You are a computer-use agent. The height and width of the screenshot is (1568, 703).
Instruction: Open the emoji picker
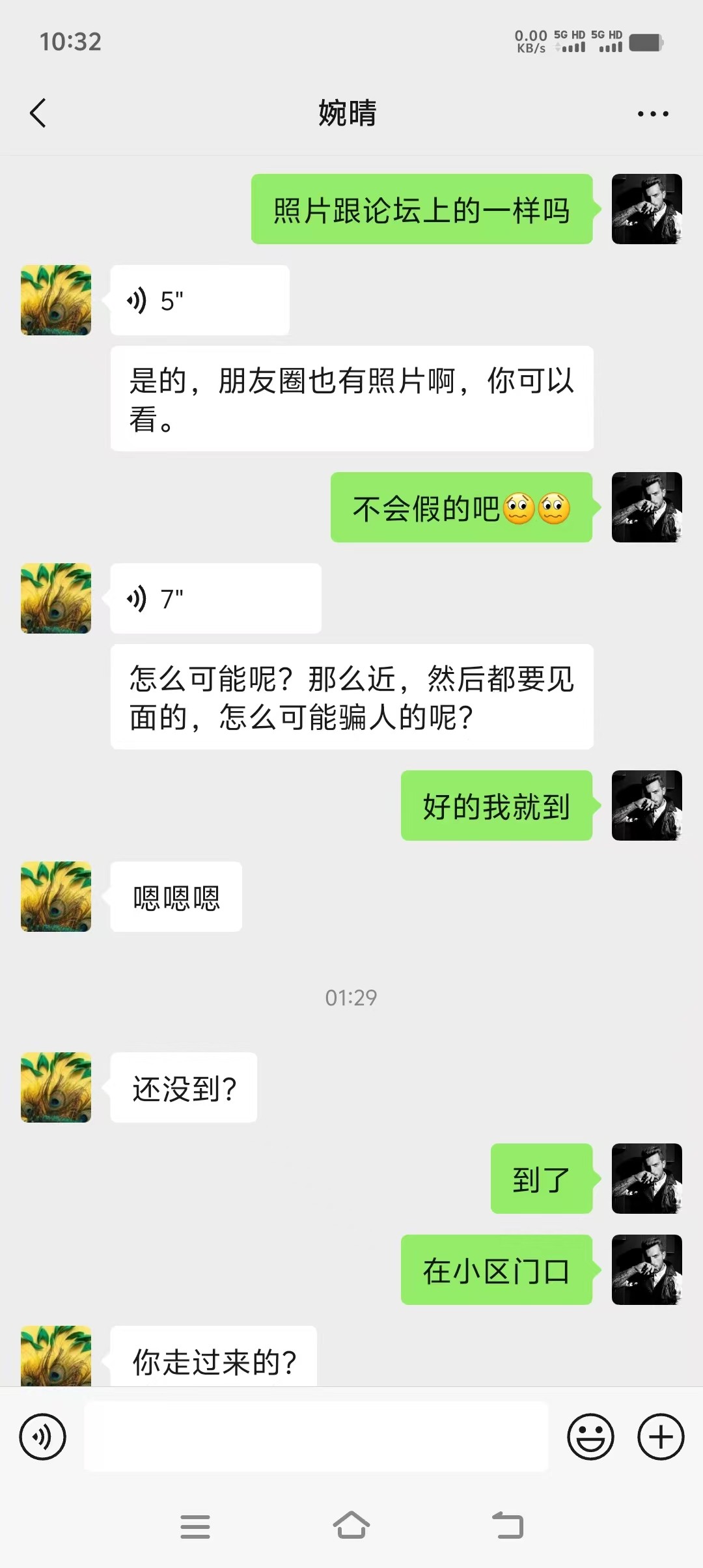(590, 1436)
